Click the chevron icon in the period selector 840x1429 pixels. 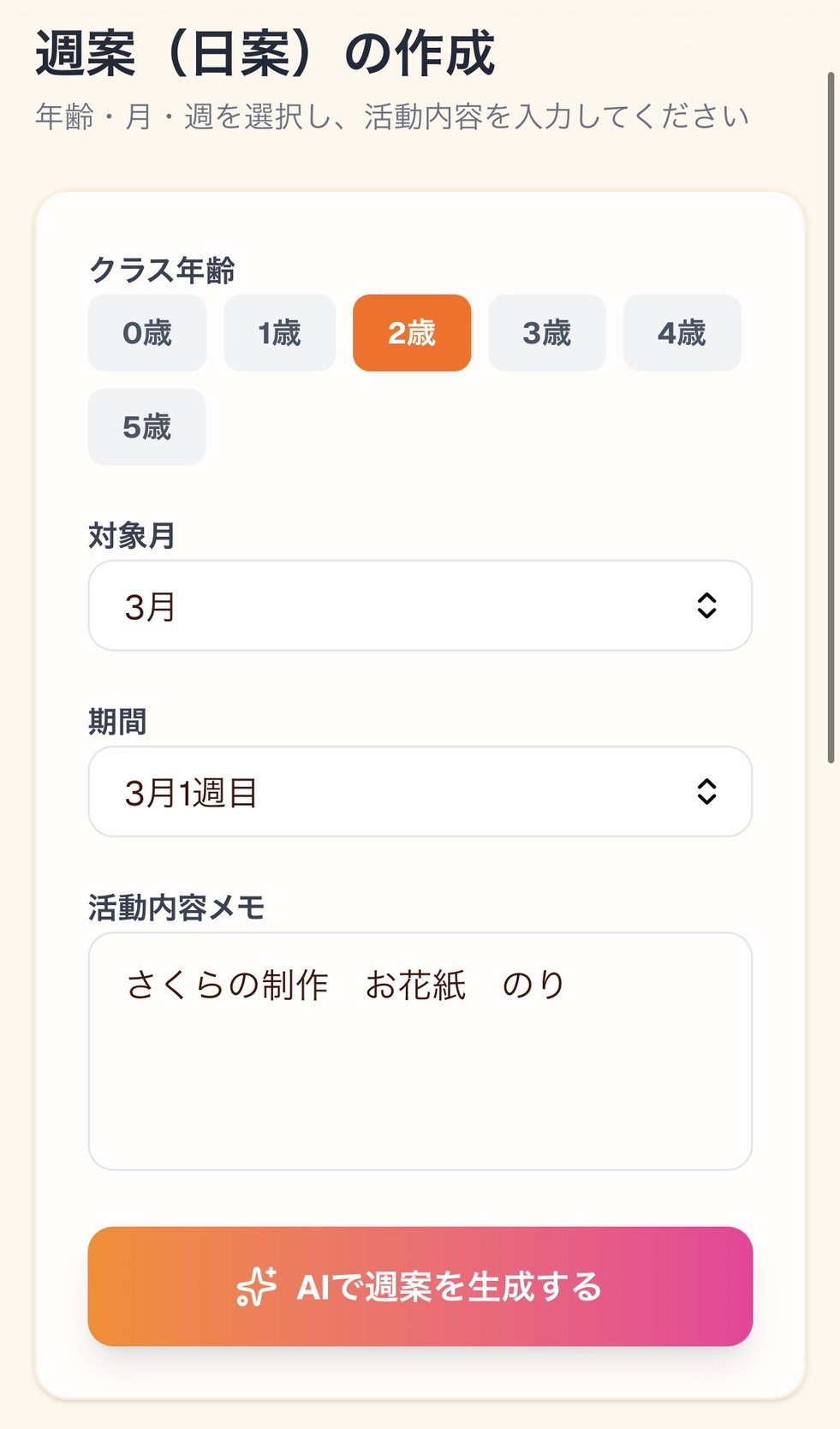pos(707,791)
